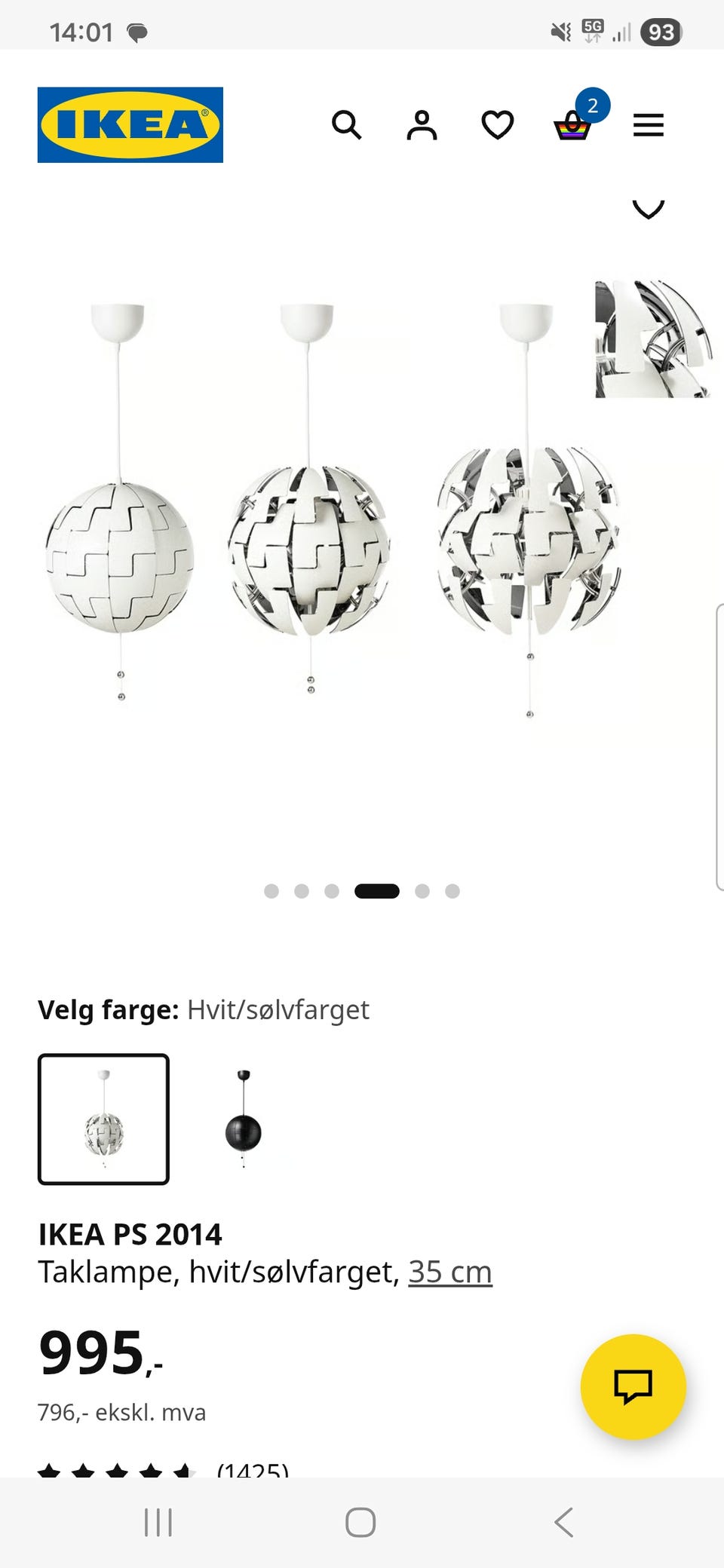This screenshot has height=1568, width=724.
Task: View the favorites heart list
Action: [497, 125]
